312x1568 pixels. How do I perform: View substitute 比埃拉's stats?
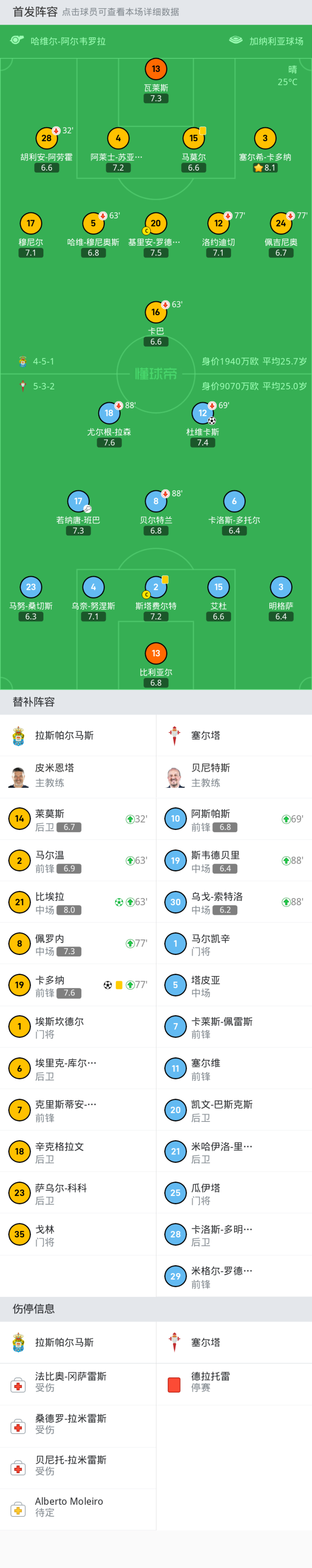pyautogui.click(x=78, y=903)
